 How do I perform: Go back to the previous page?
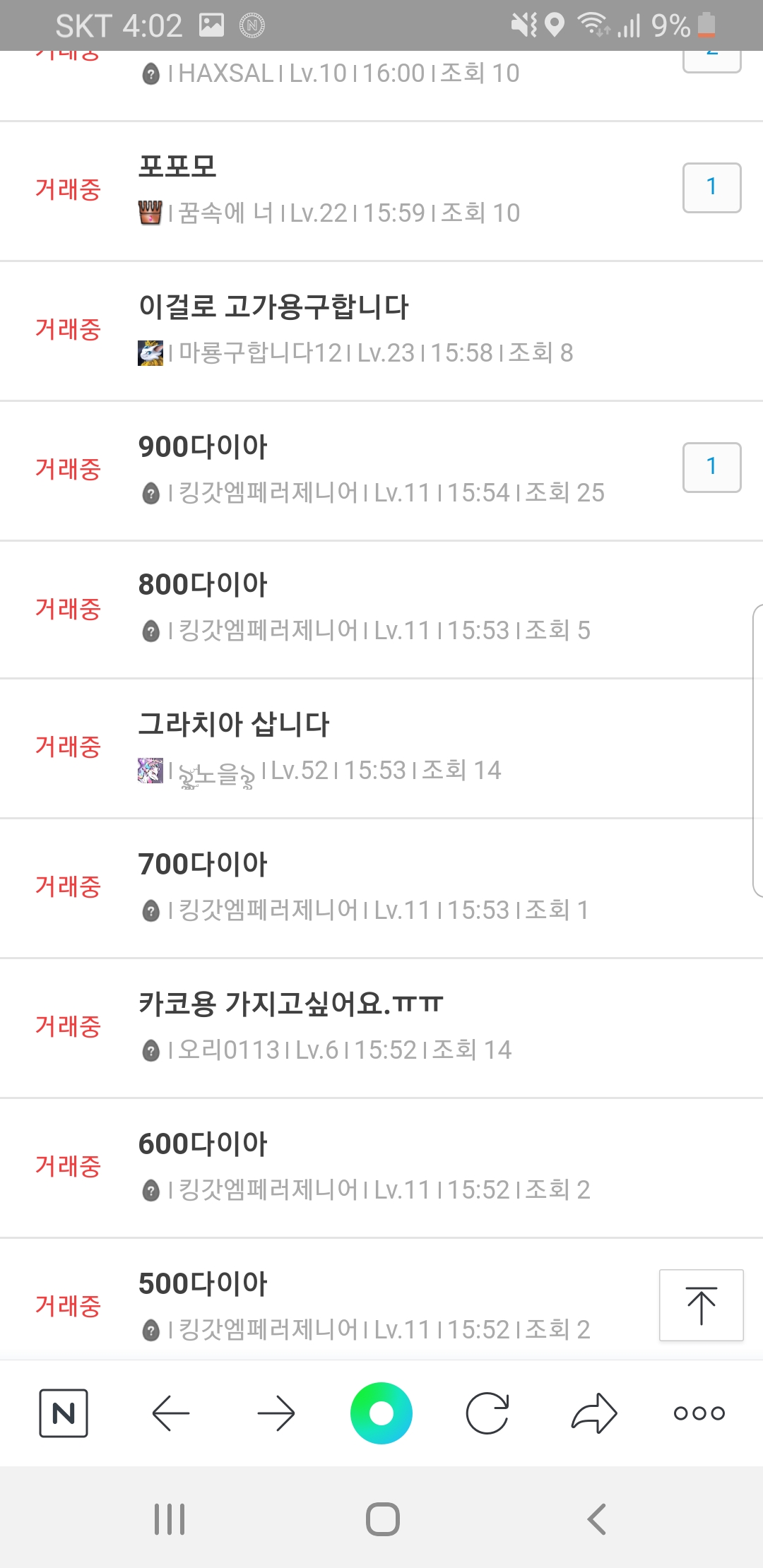[170, 1413]
